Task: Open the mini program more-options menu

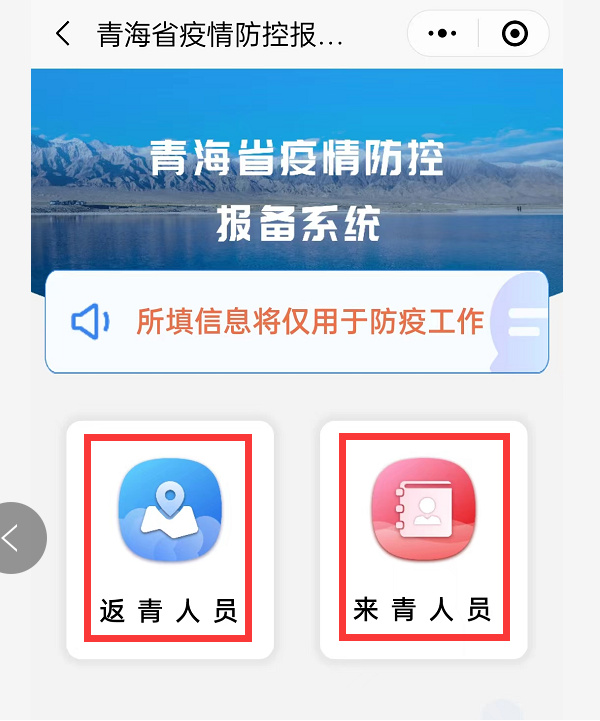Action: (x=442, y=34)
